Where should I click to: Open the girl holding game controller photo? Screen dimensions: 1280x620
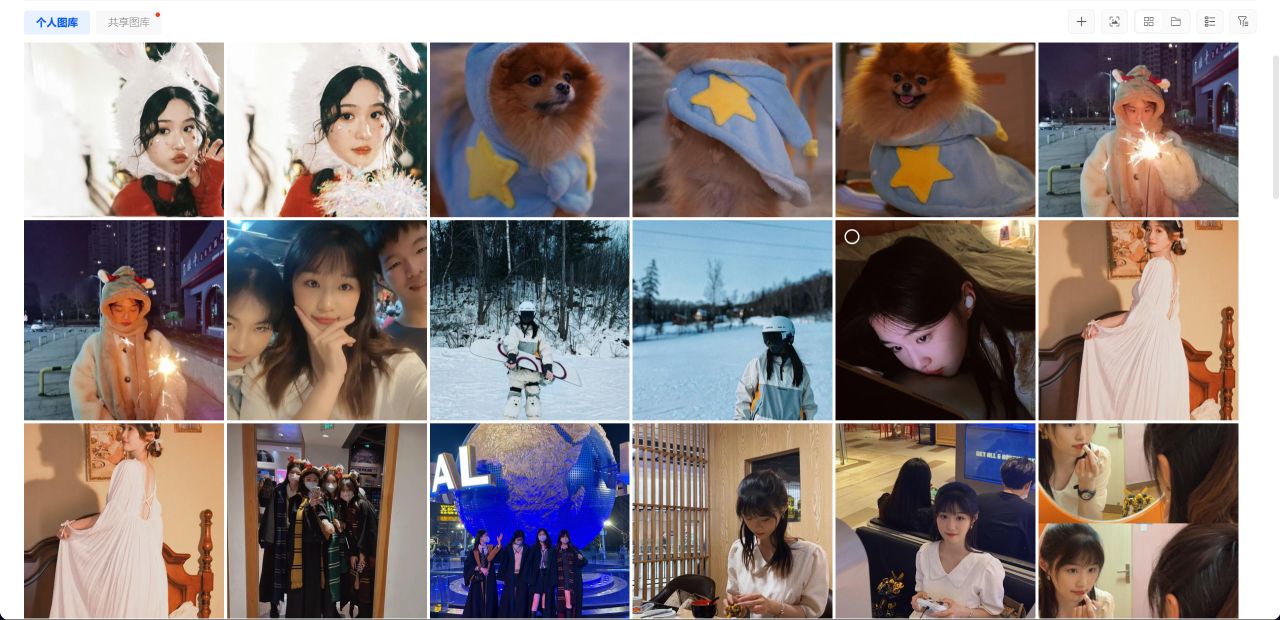point(935,520)
